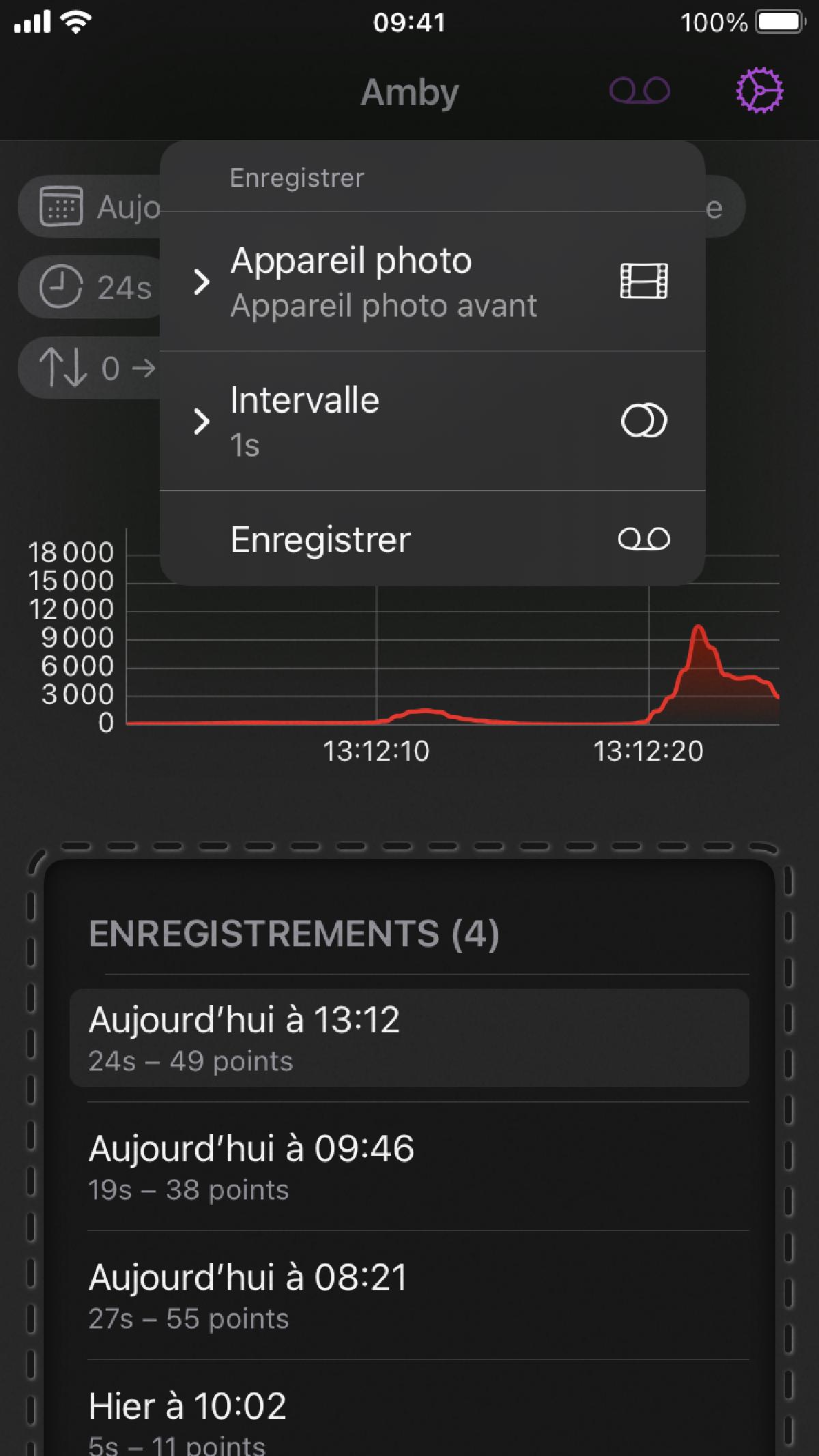
Task: Tap the recorder icon in the top bar
Action: pos(640,91)
